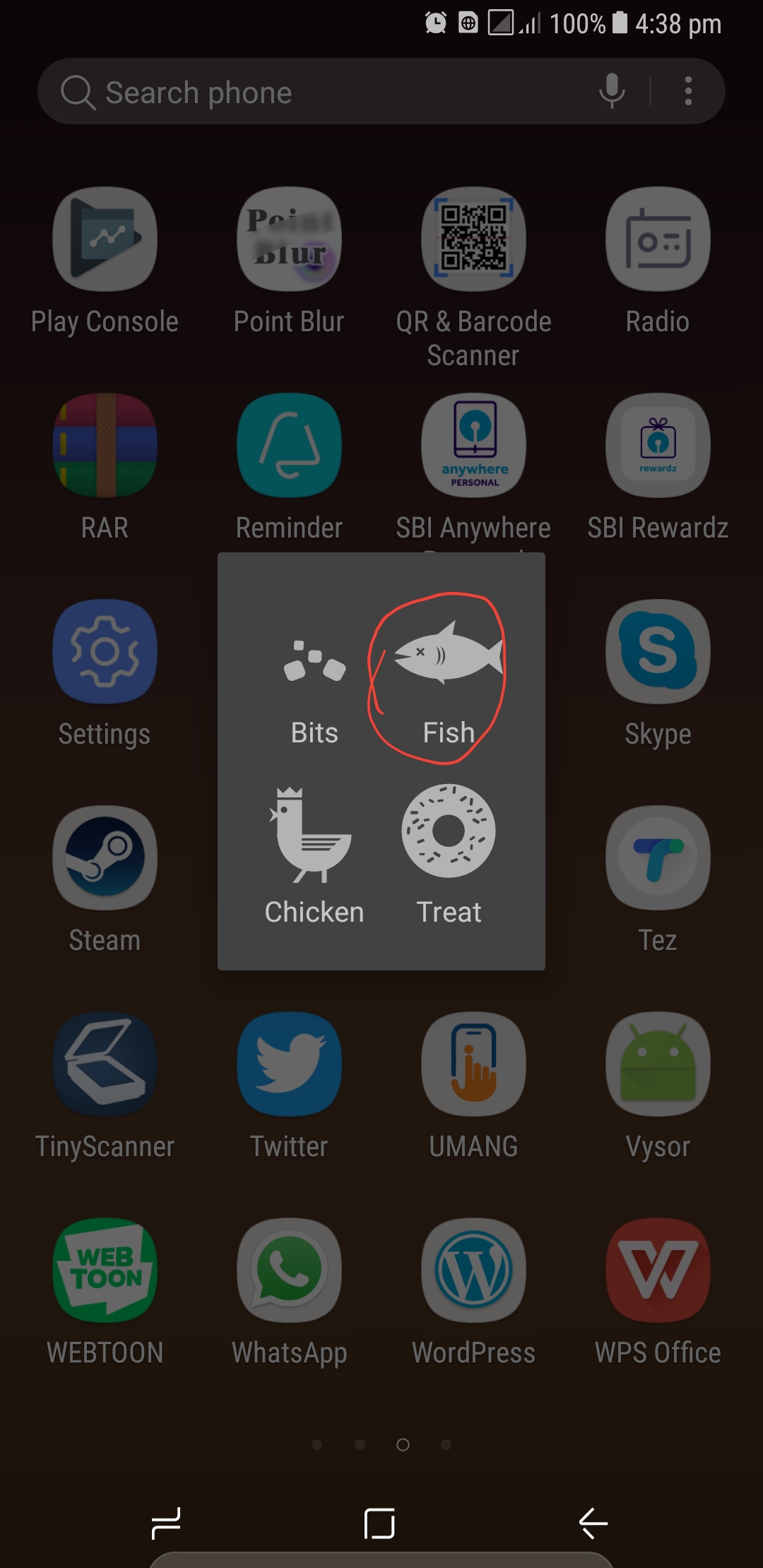
Task: Open the three-dot overflow menu
Action: (688, 91)
